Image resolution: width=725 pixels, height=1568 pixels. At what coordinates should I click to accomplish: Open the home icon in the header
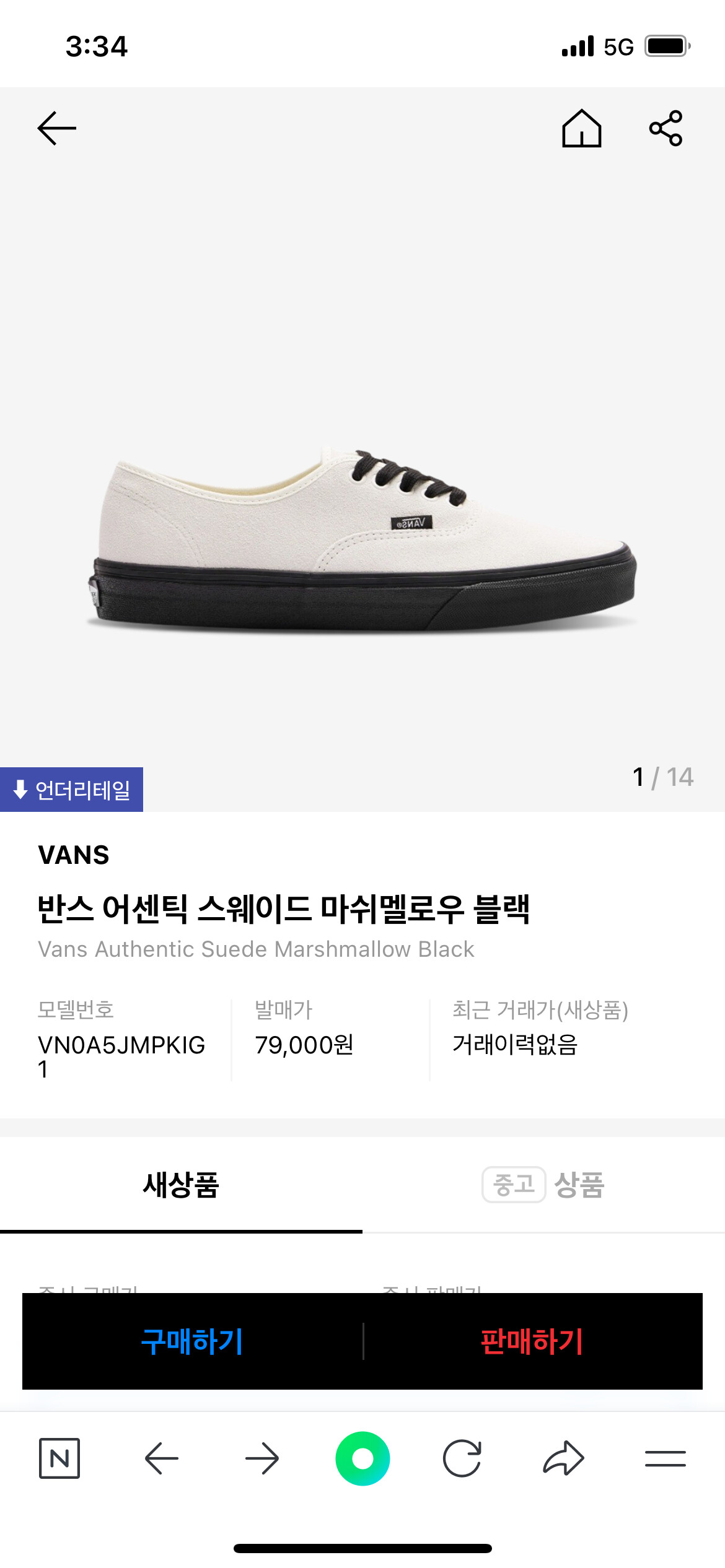click(x=581, y=128)
